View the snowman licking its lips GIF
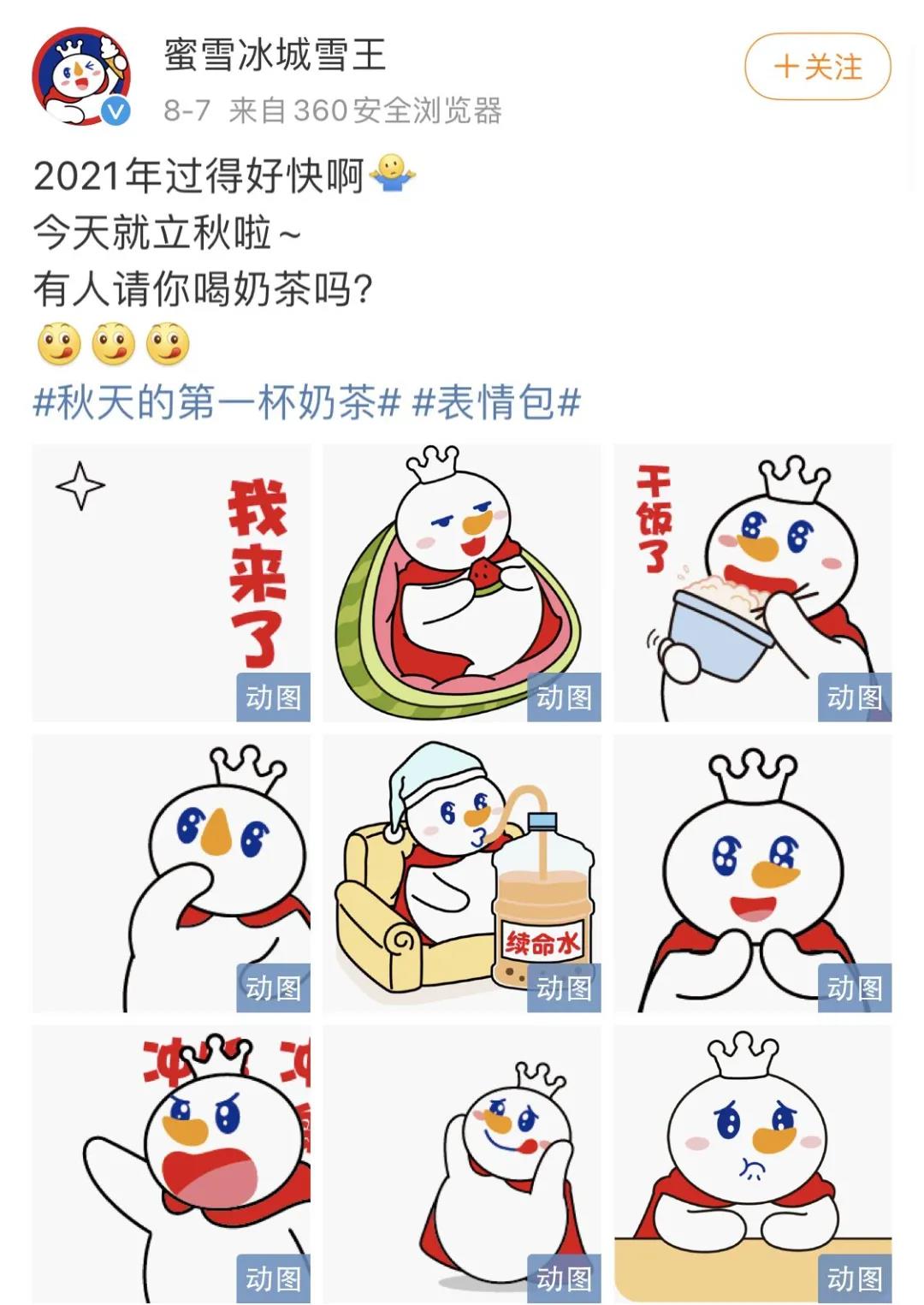Screen dimensions: 924x1305 462,1165
